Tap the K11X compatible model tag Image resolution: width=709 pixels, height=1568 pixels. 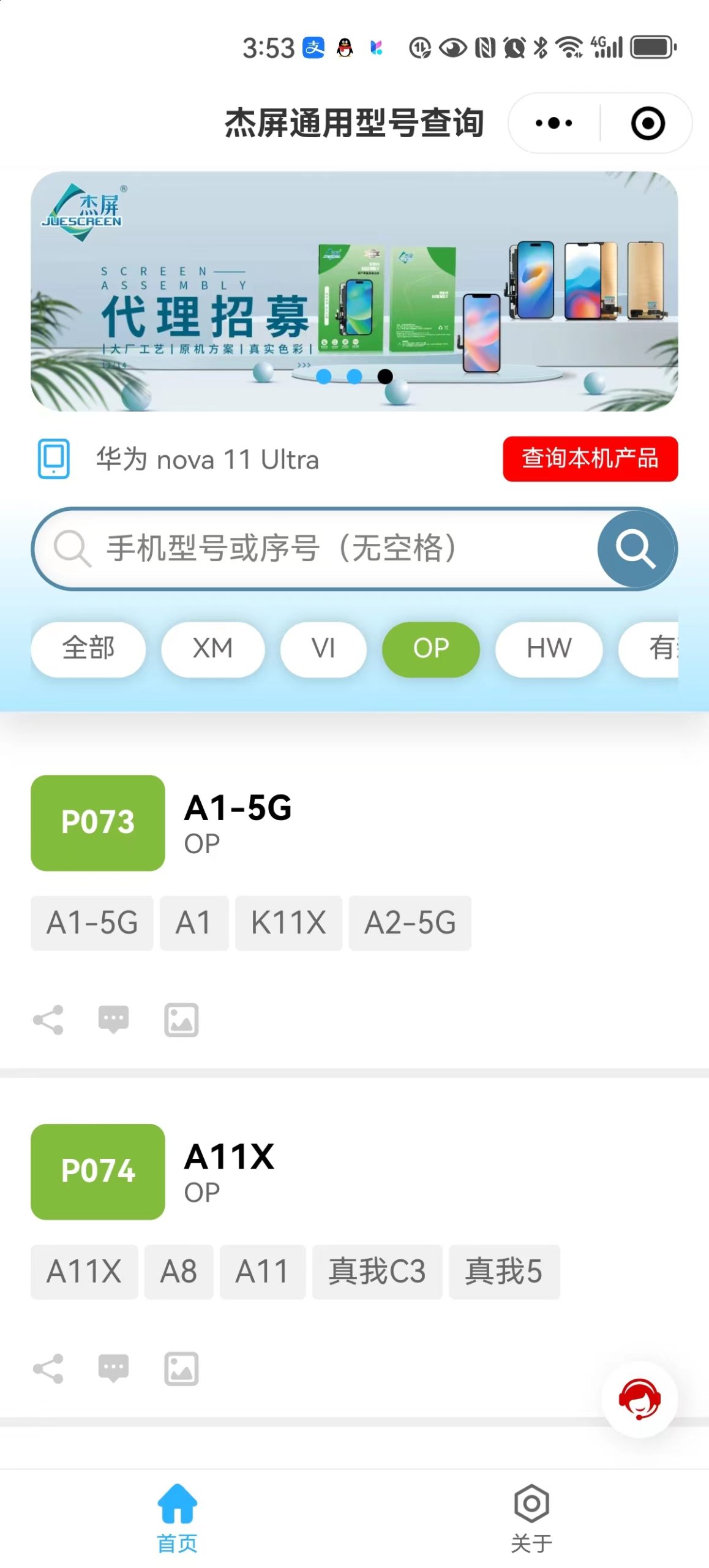pos(288,922)
